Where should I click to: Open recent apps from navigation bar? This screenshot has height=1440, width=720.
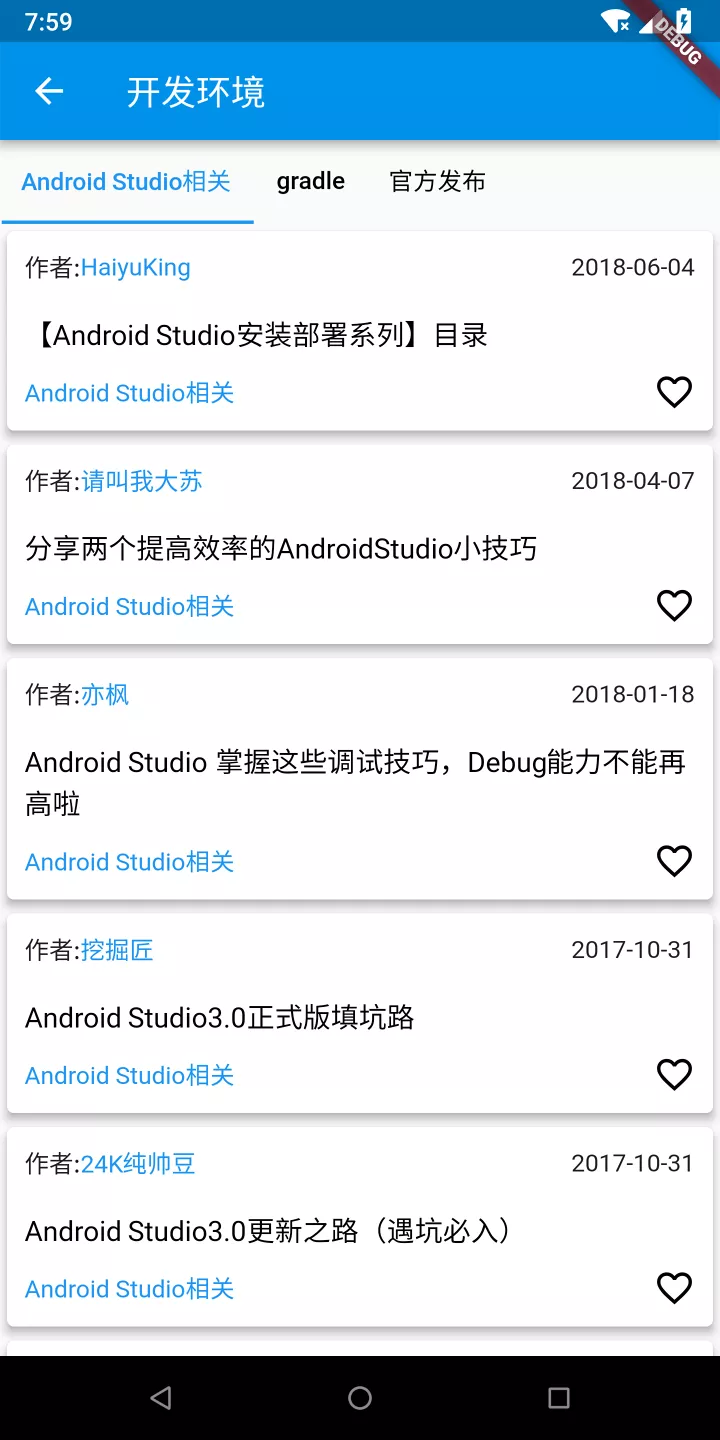pyautogui.click(x=559, y=1398)
